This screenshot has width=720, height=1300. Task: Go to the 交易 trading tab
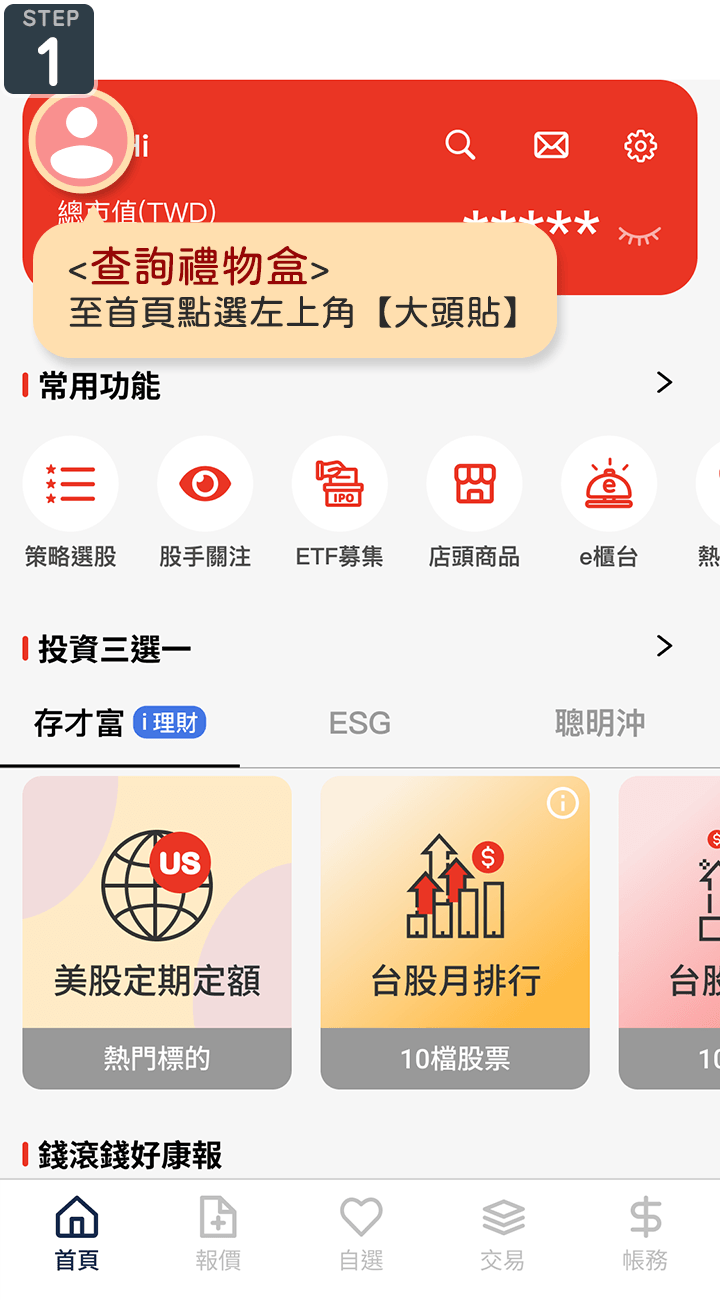coord(503,1231)
